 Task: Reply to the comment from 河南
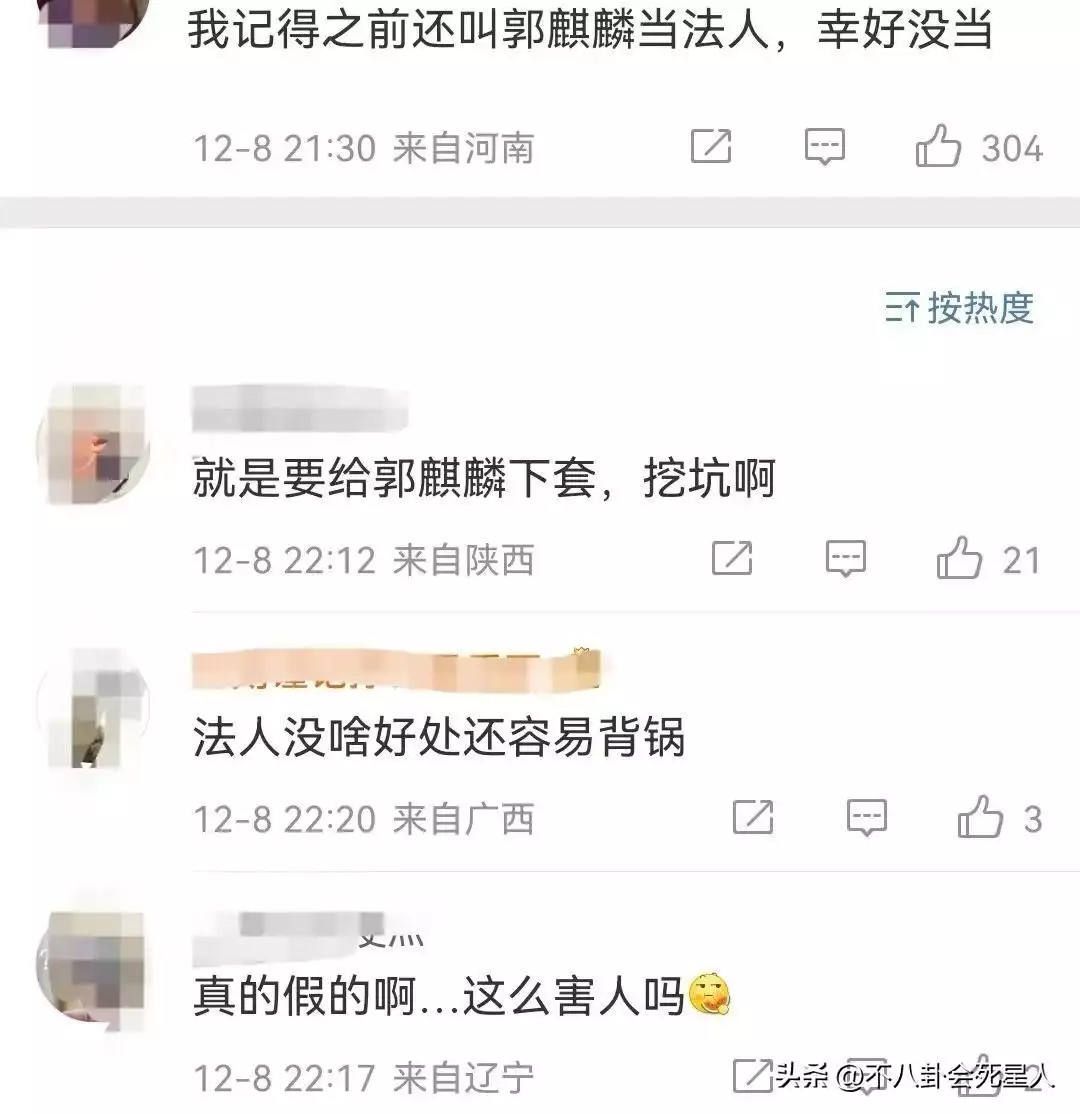pos(825,148)
